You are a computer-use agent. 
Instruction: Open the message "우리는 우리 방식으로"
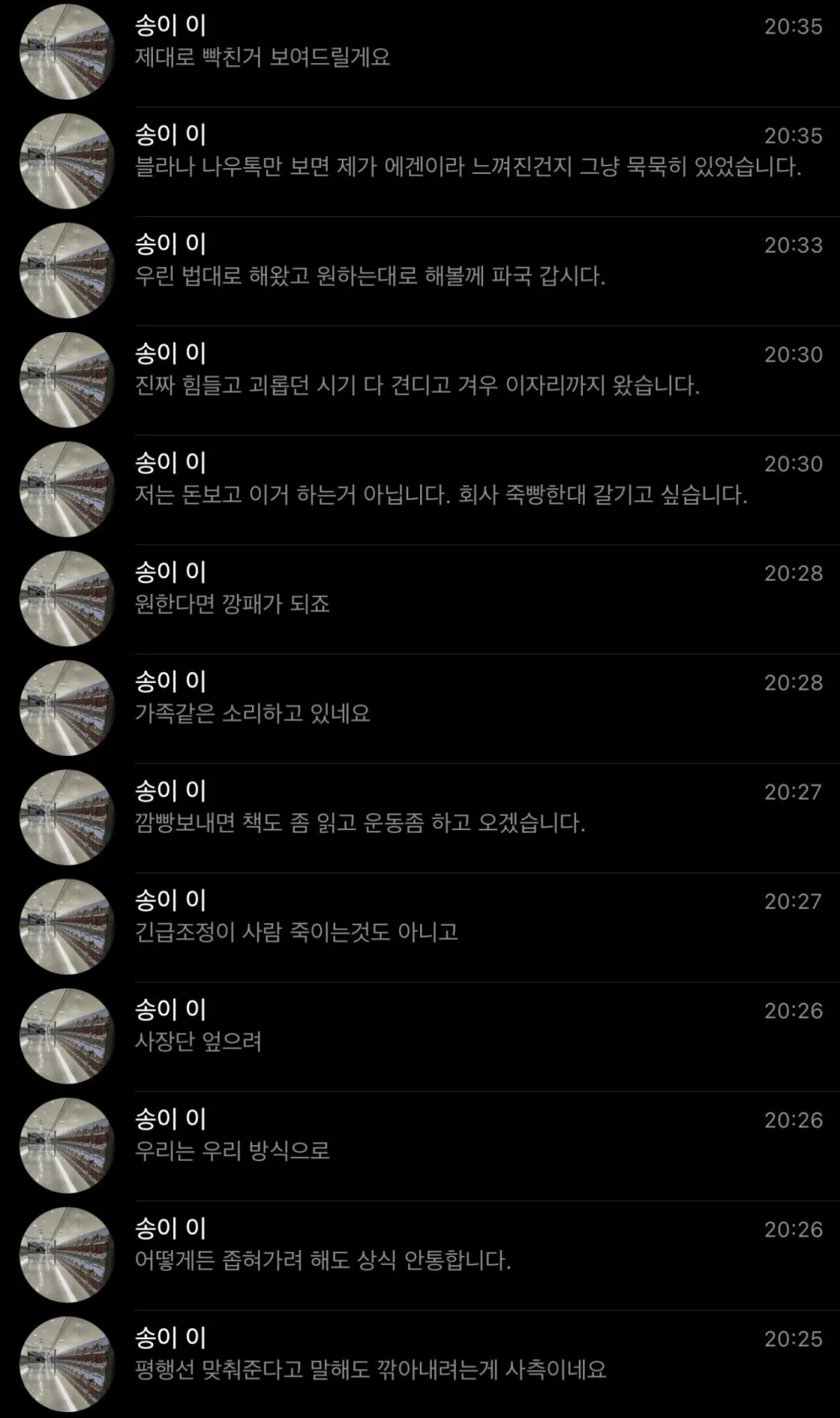pyautogui.click(x=420, y=1145)
